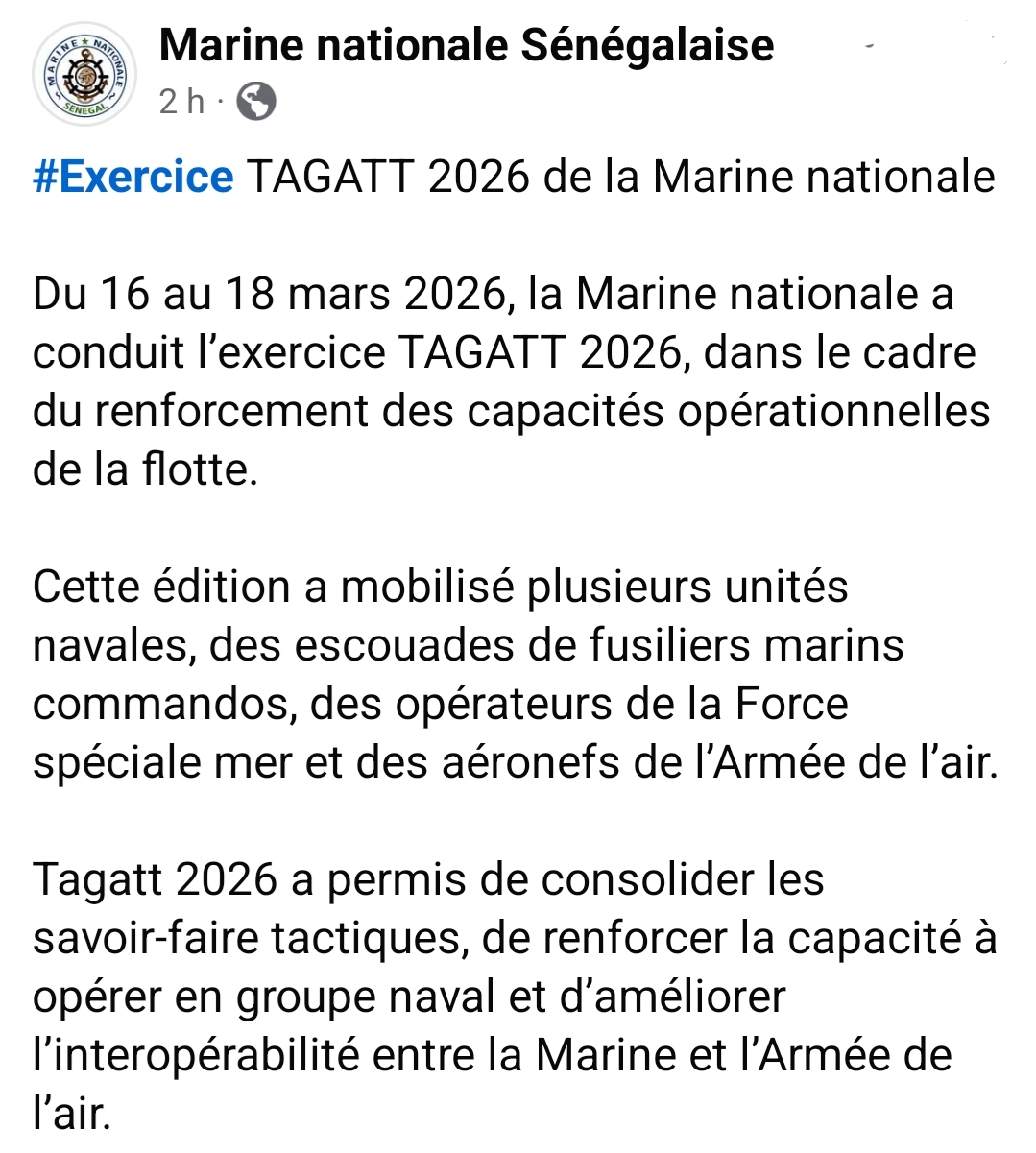Open the Marine nationale Sénégalaise page name

pyautogui.click(x=467, y=45)
